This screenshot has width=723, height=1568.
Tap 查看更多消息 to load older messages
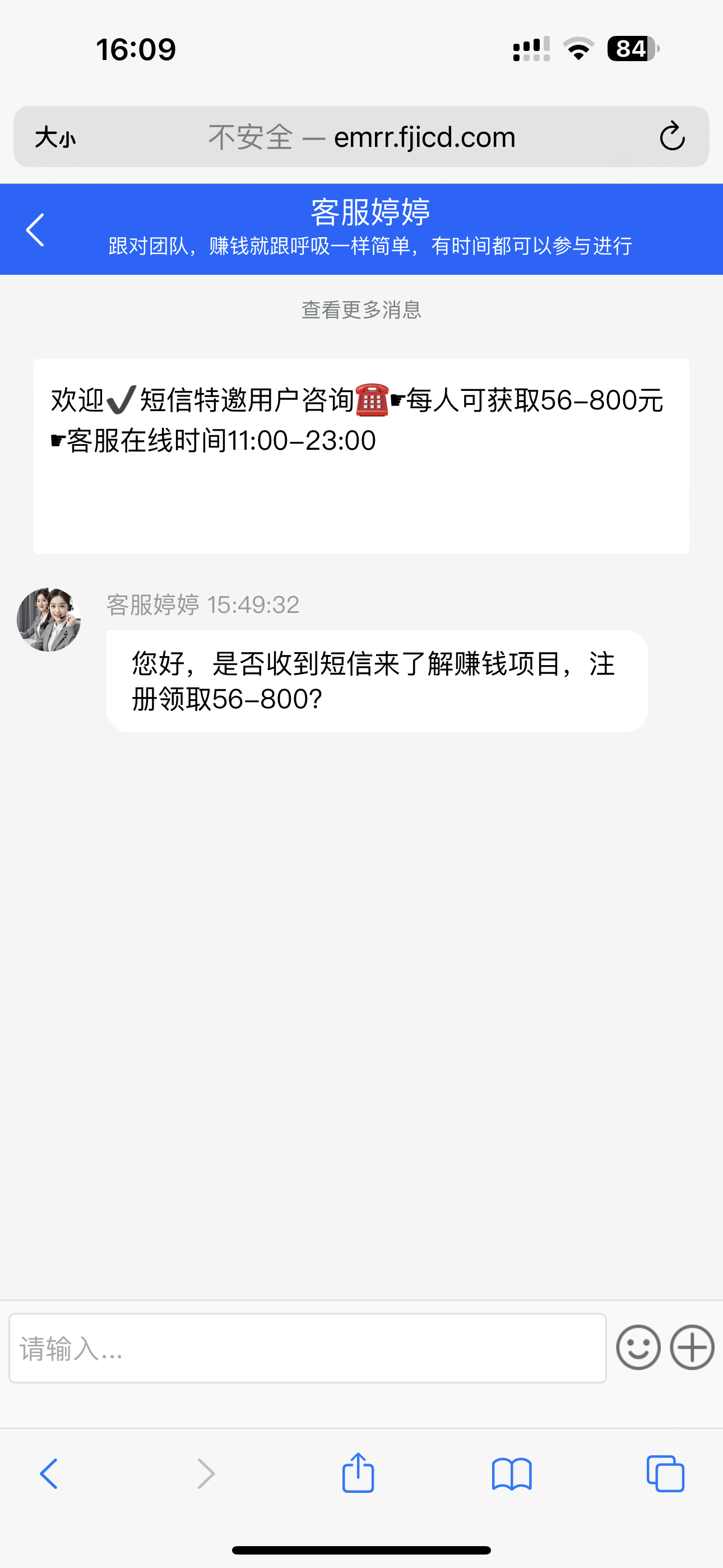coord(361,311)
